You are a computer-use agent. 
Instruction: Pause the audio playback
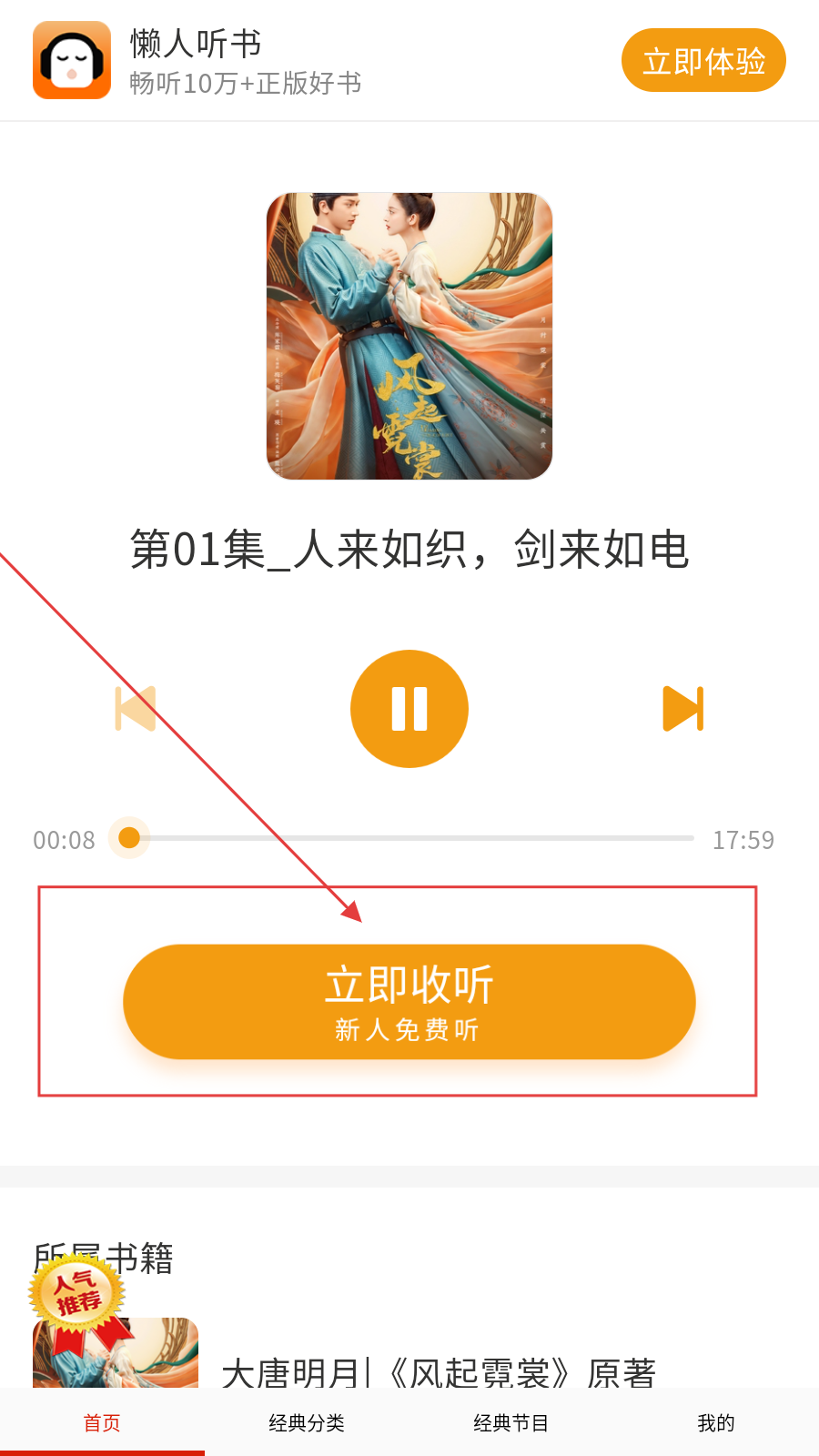pos(409,709)
